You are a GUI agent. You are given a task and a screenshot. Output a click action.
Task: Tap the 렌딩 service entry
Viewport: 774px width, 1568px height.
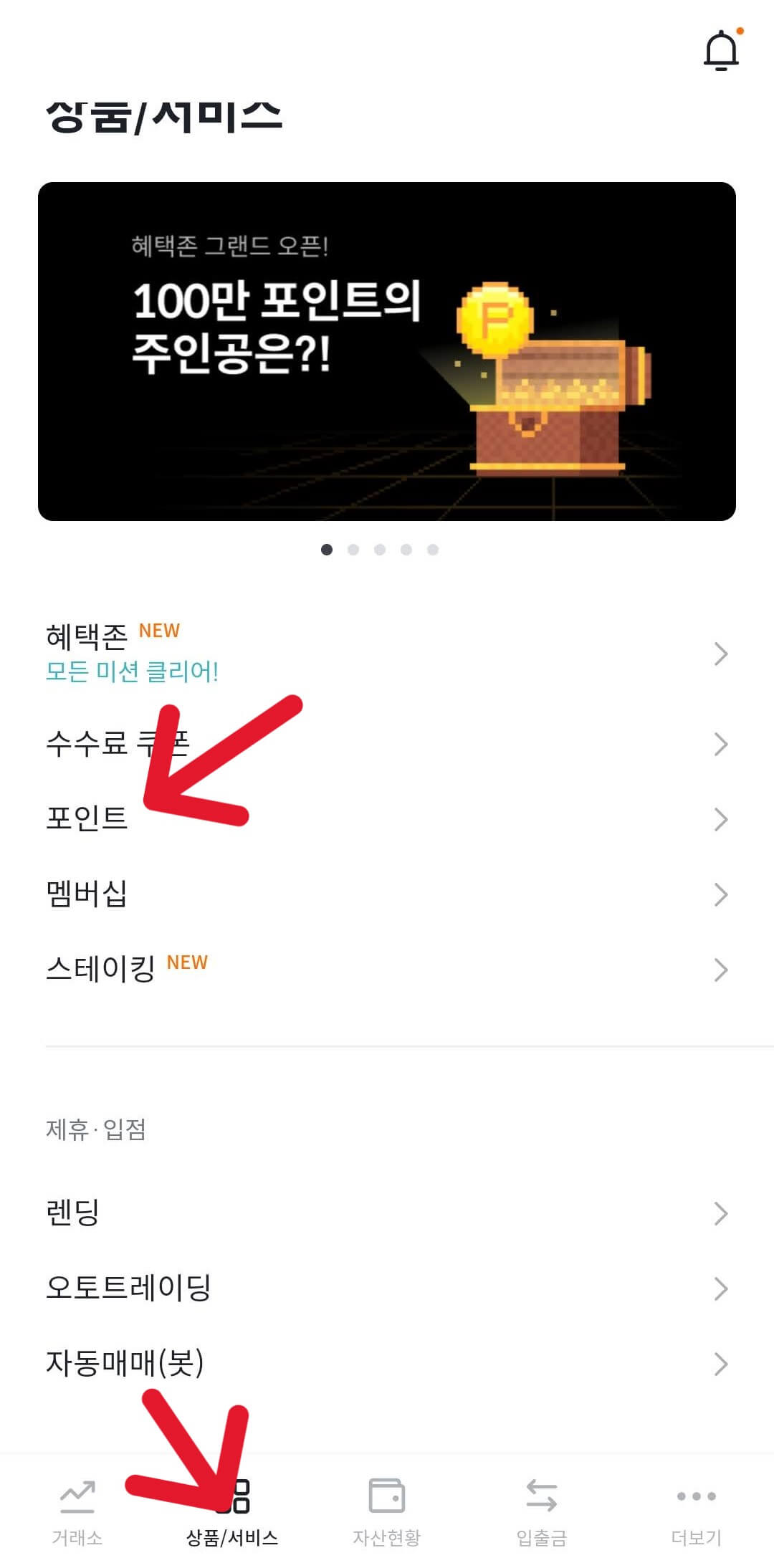[75, 1212]
